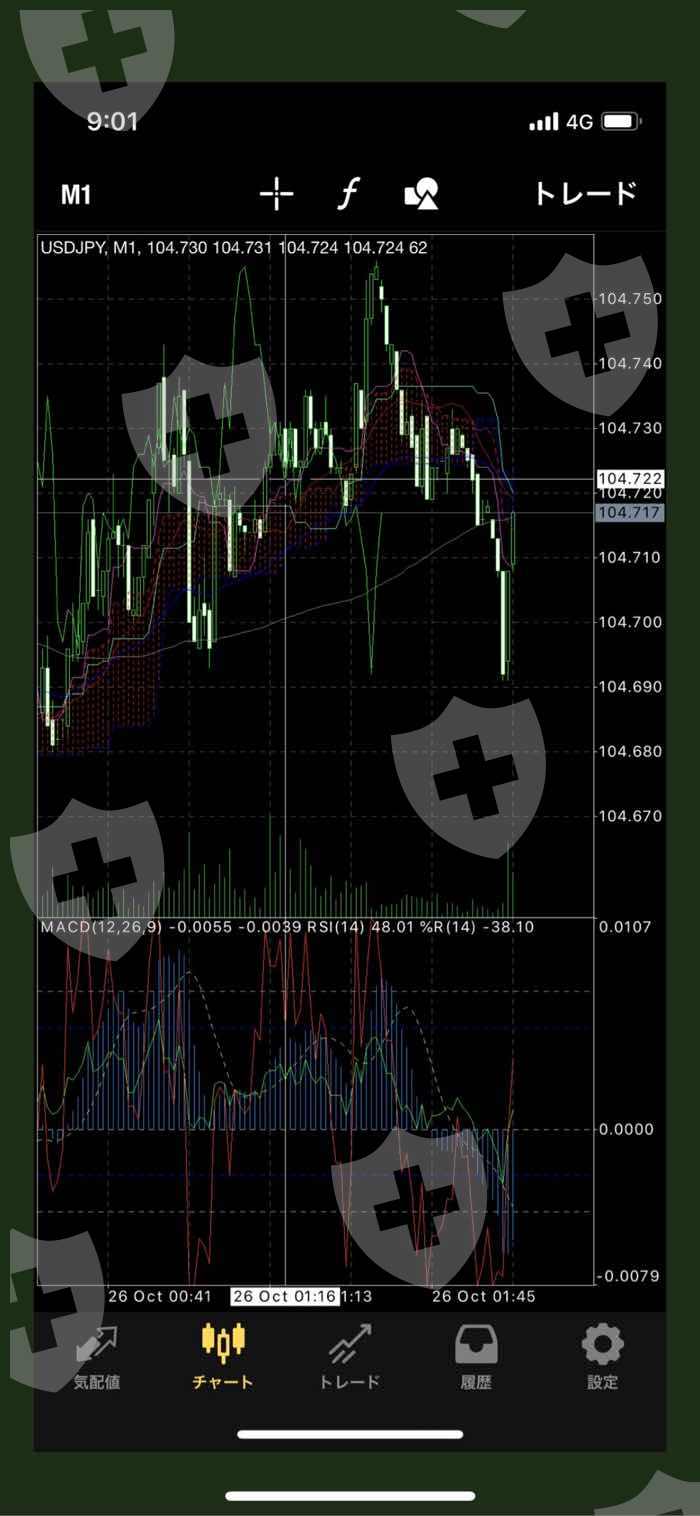Change the M1 chart timeframe
The height and width of the screenshot is (1516, 700).
click(x=76, y=194)
